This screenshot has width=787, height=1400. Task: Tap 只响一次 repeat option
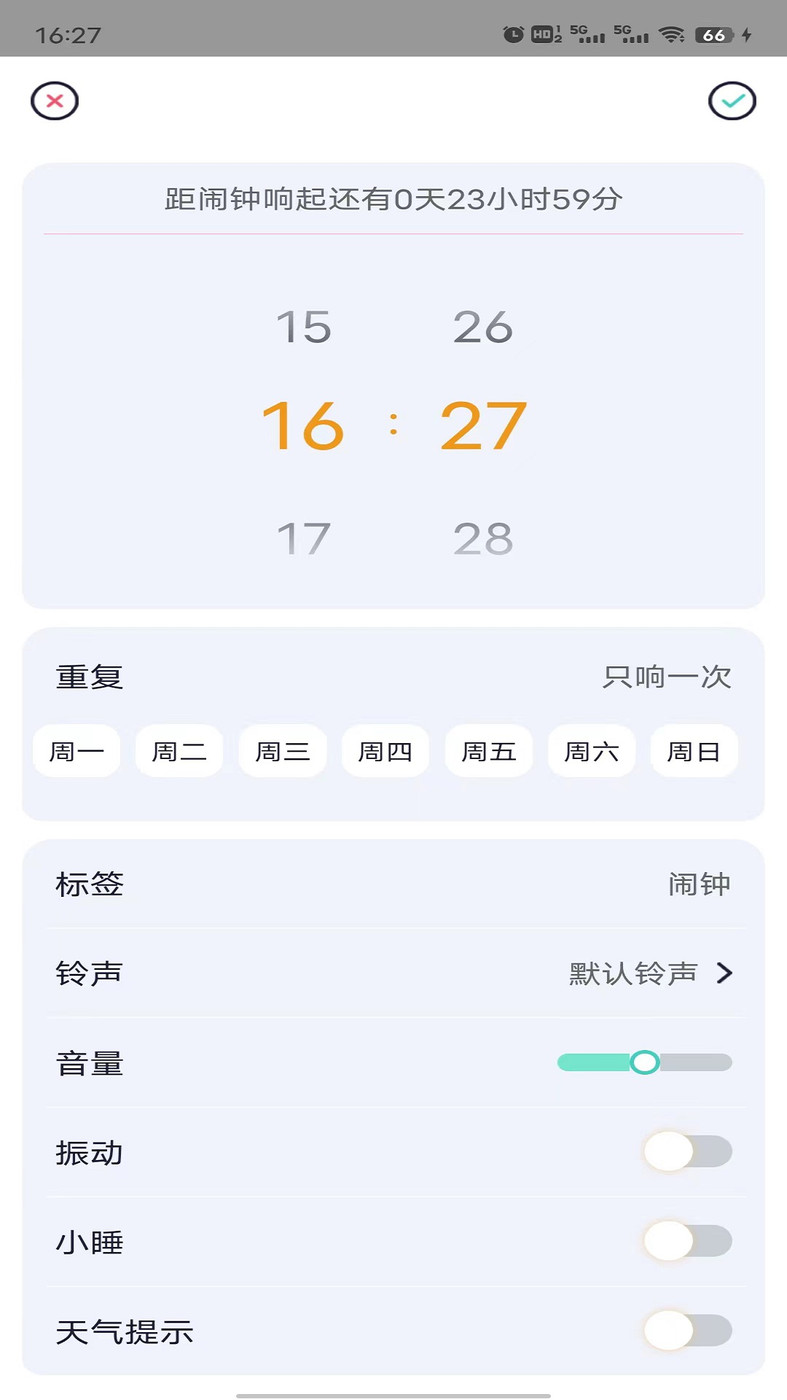(668, 677)
